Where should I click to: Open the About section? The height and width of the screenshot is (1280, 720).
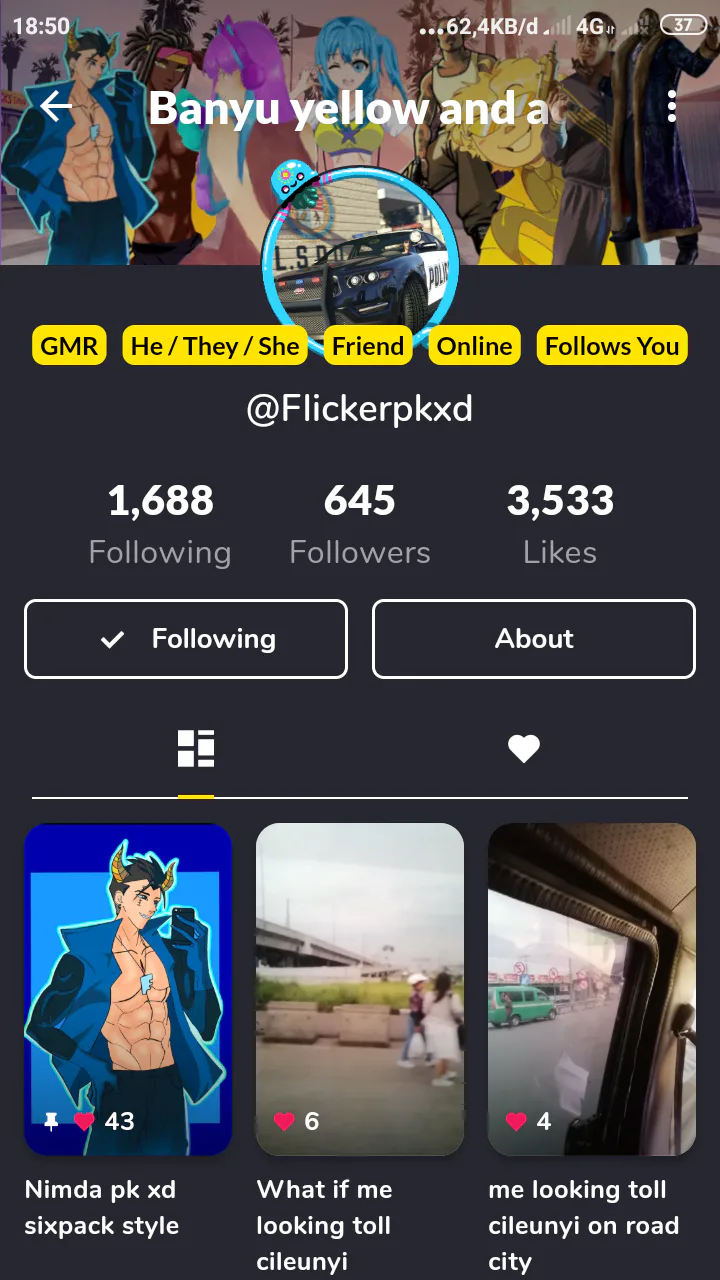tap(534, 639)
